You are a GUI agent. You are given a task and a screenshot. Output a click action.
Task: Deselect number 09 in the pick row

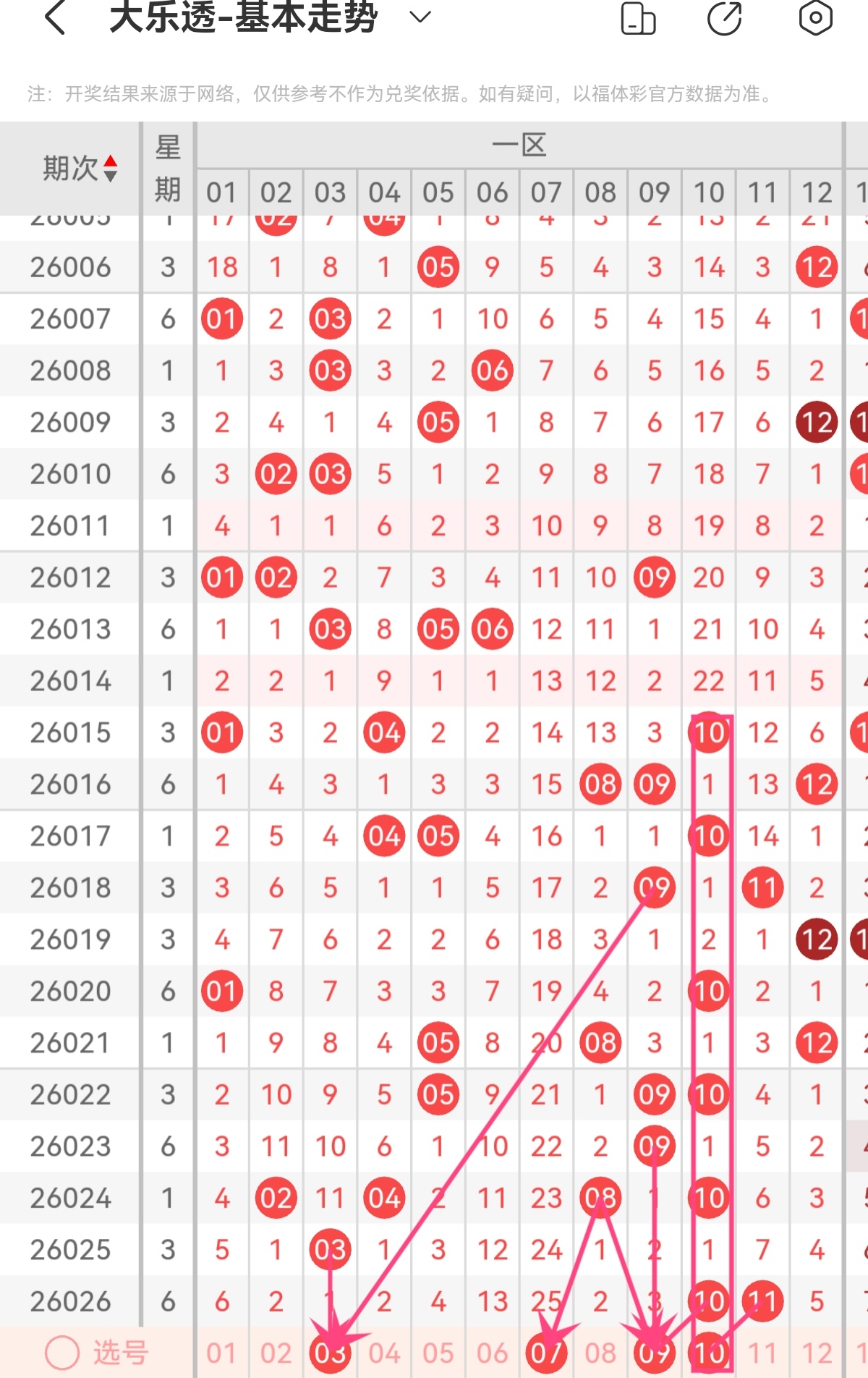[655, 1353]
